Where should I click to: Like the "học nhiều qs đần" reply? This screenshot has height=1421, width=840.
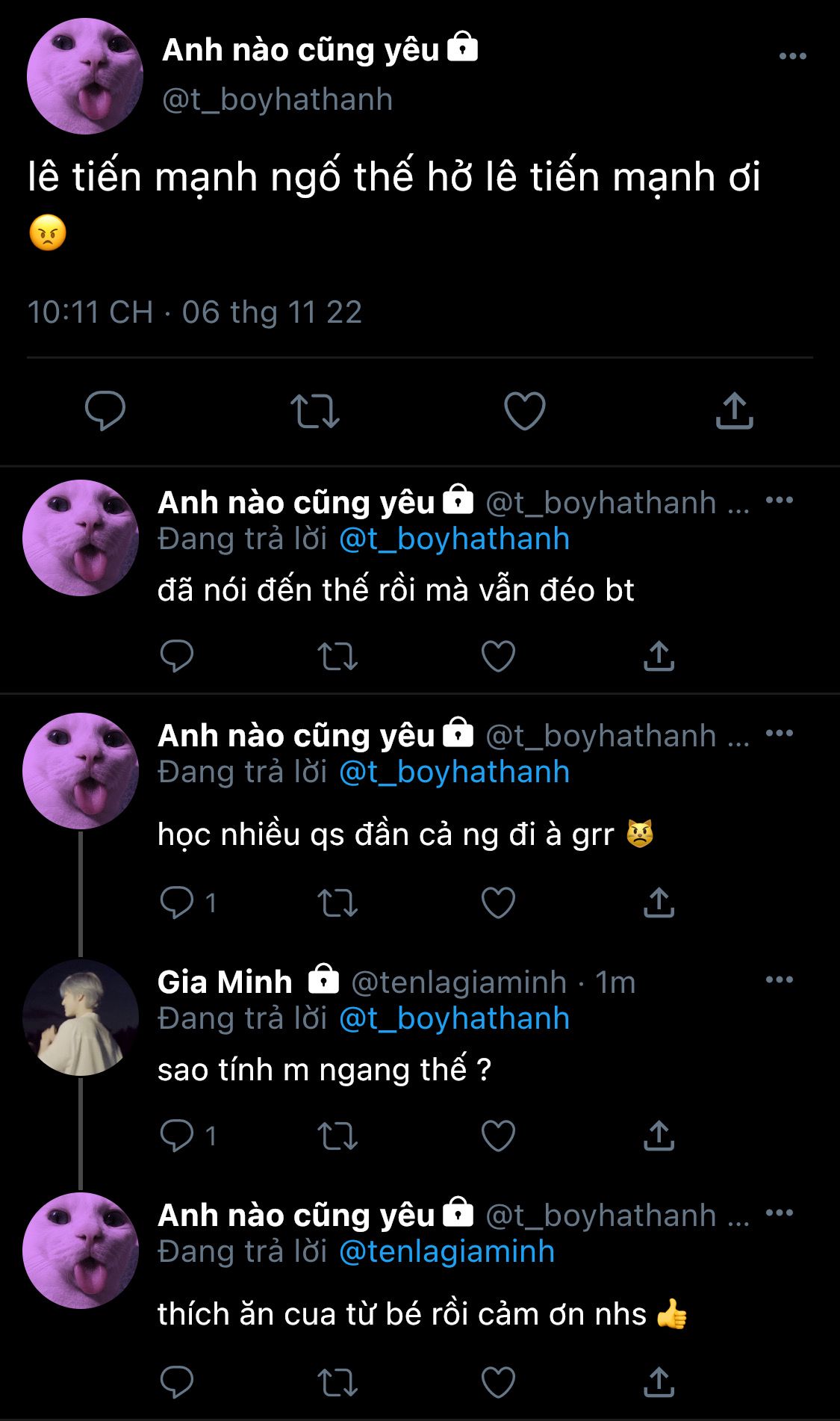pos(498,903)
